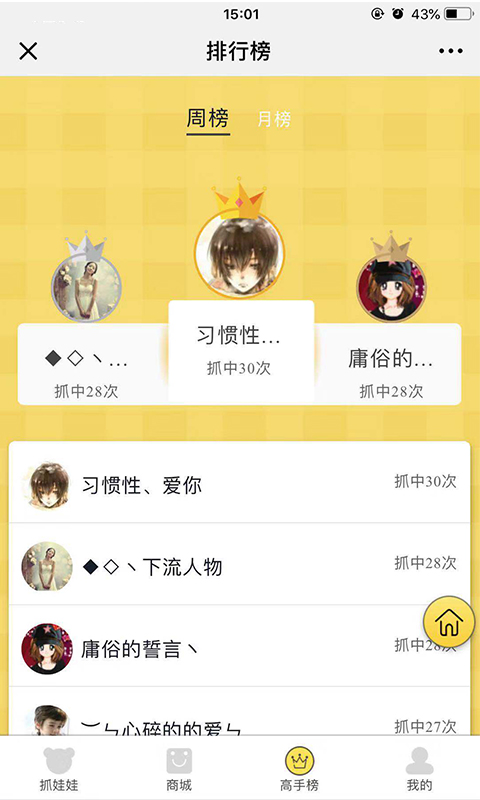Open the third-place podium card 庸俗的…
The image size is (480, 800).
(x=388, y=364)
